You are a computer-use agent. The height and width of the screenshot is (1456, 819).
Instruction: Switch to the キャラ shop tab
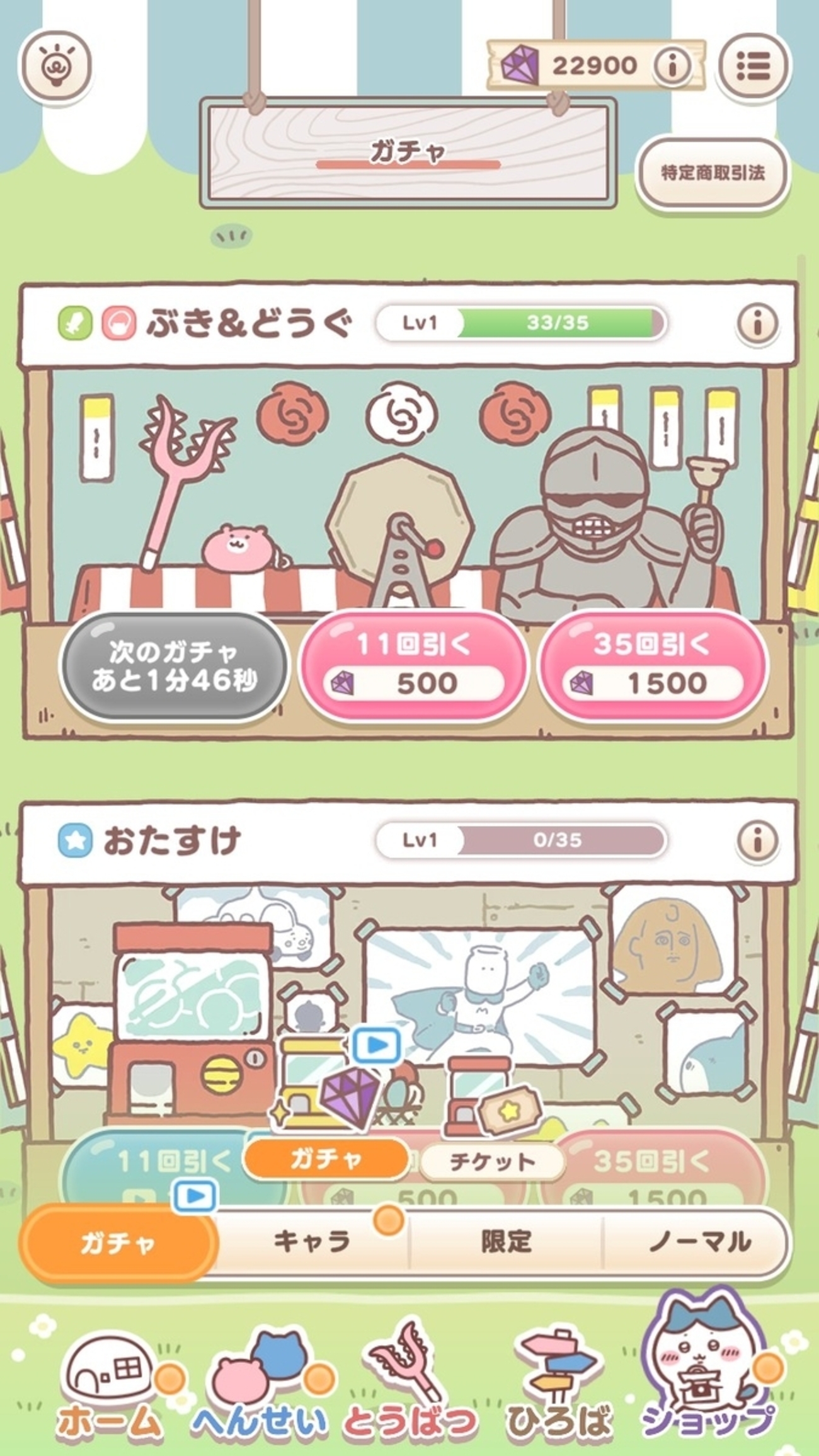coord(312,1241)
